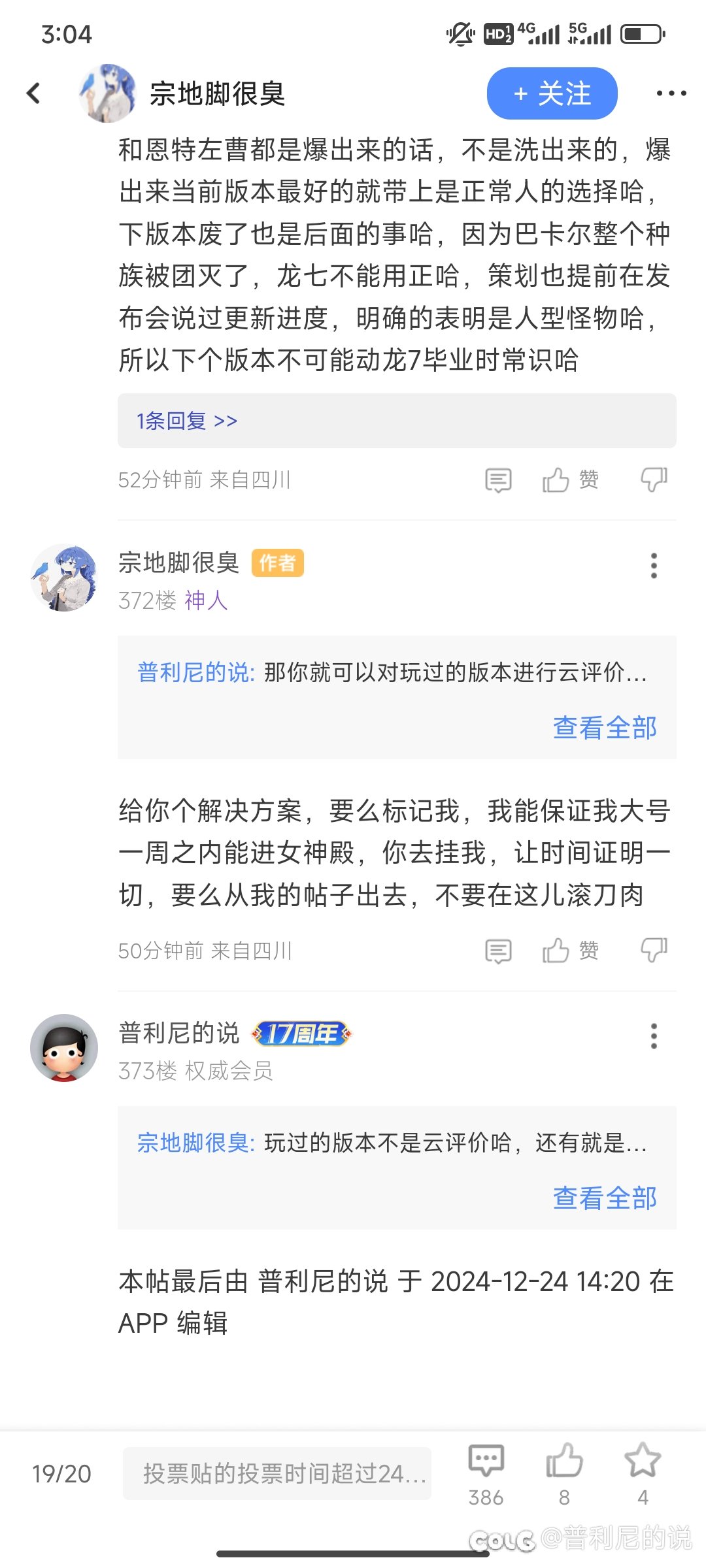View the full quote in the 373楼 comment
The width and height of the screenshot is (706, 1568).
pos(605,1198)
